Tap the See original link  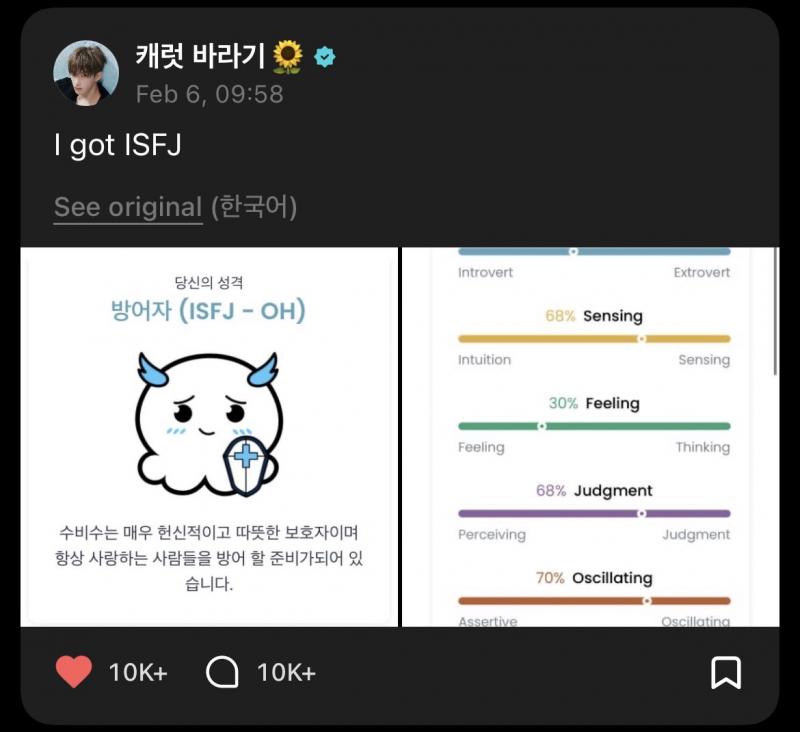tap(128, 207)
